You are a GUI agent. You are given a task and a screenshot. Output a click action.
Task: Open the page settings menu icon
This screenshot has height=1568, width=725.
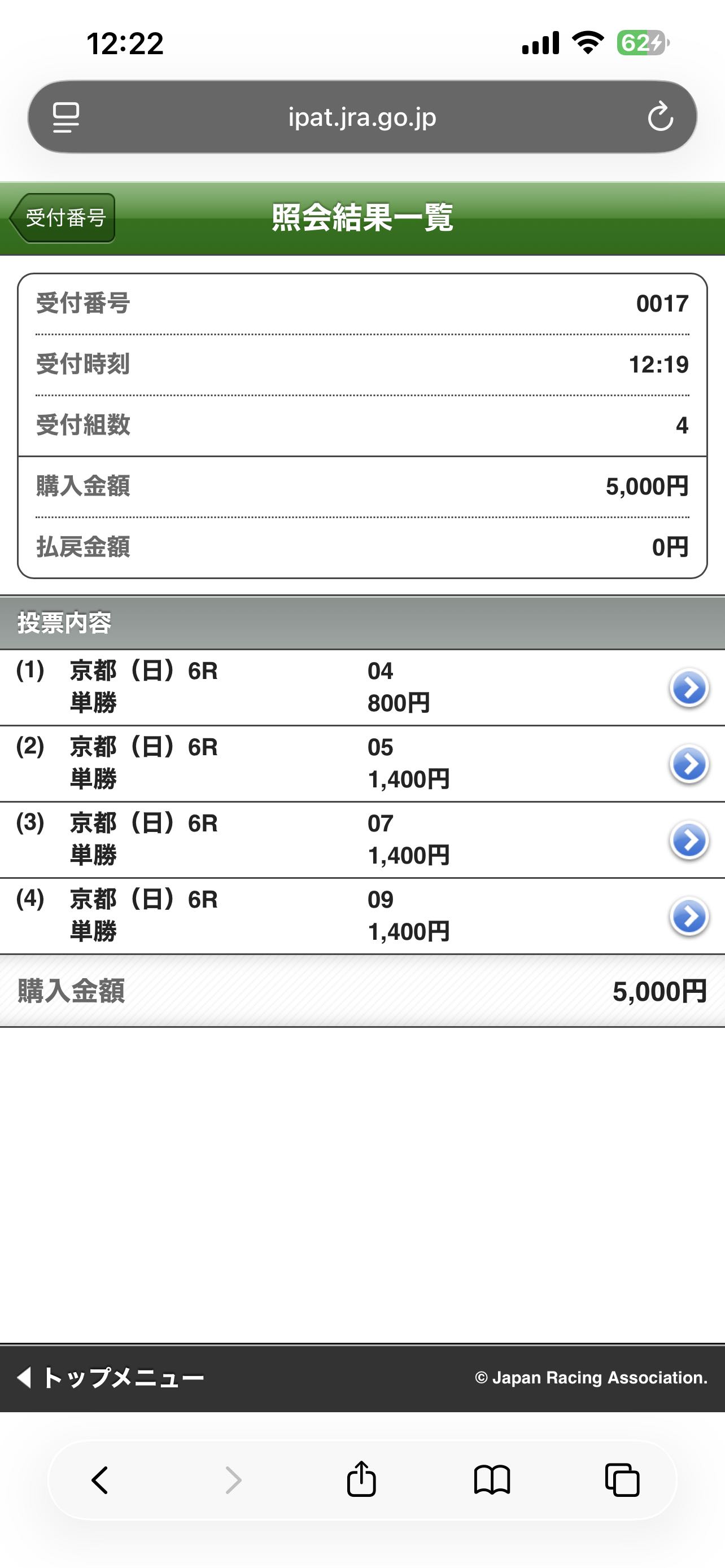pos(65,117)
